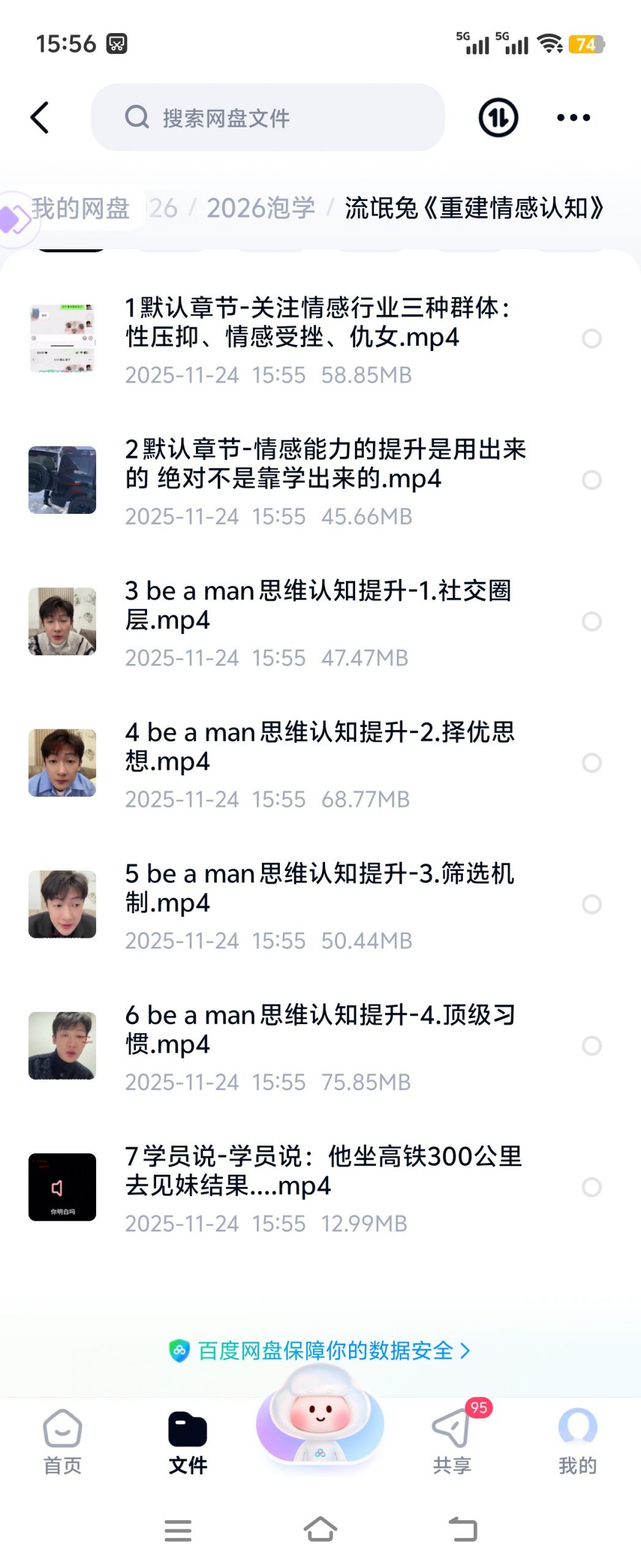Open video 3 be a man 社交圈层
The image size is (641, 1568).
[x=318, y=606]
